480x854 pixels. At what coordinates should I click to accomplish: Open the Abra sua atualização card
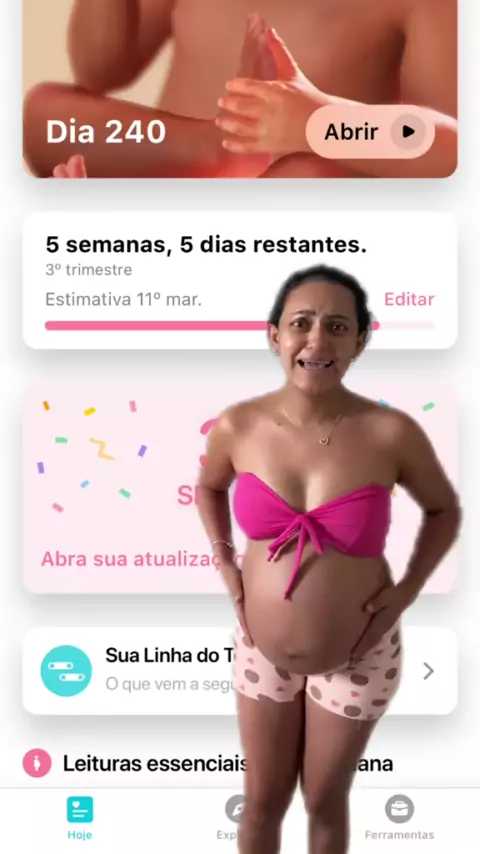(240, 489)
